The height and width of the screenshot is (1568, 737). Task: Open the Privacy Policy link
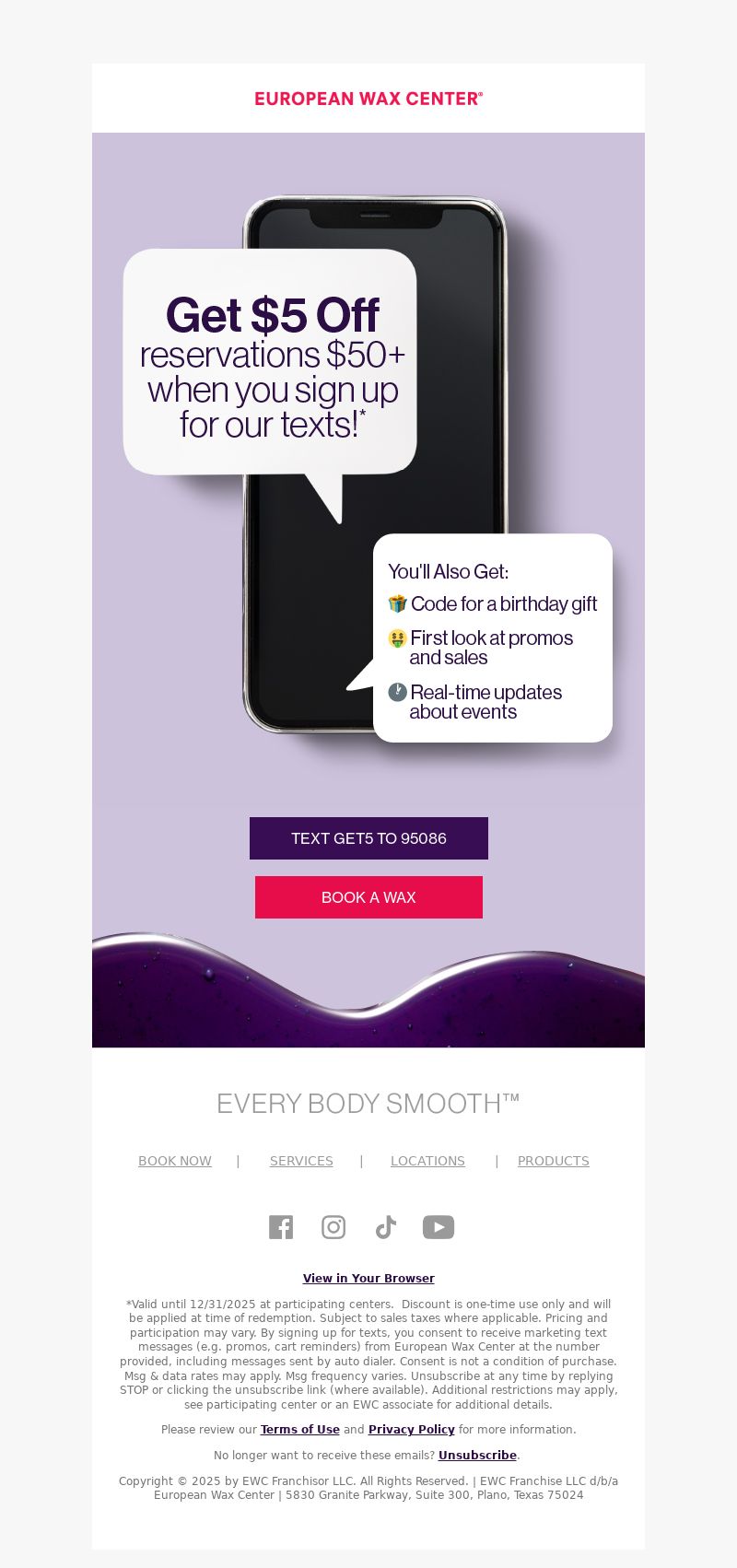click(412, 1430)
